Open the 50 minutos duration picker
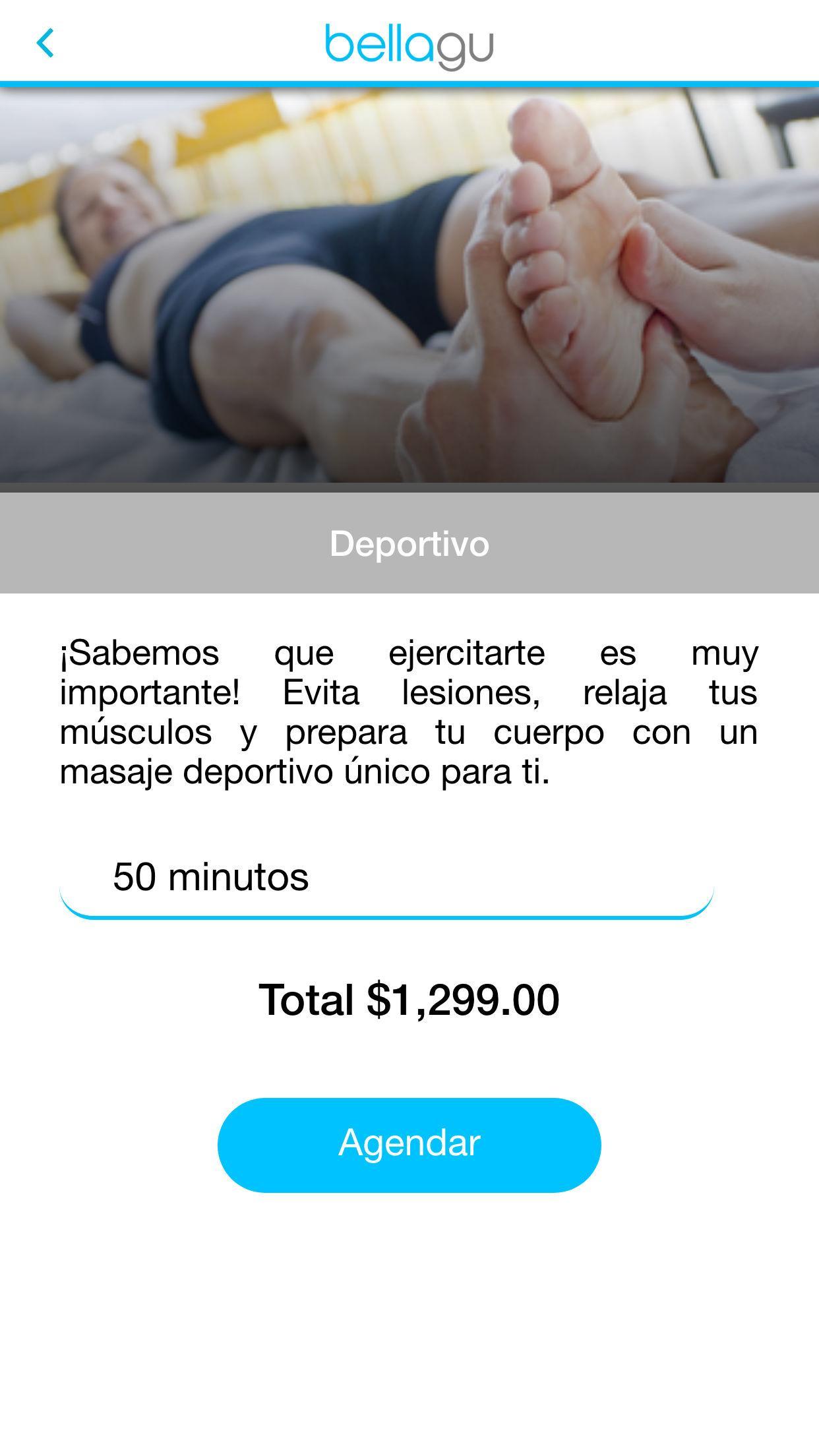 (386, 878)
